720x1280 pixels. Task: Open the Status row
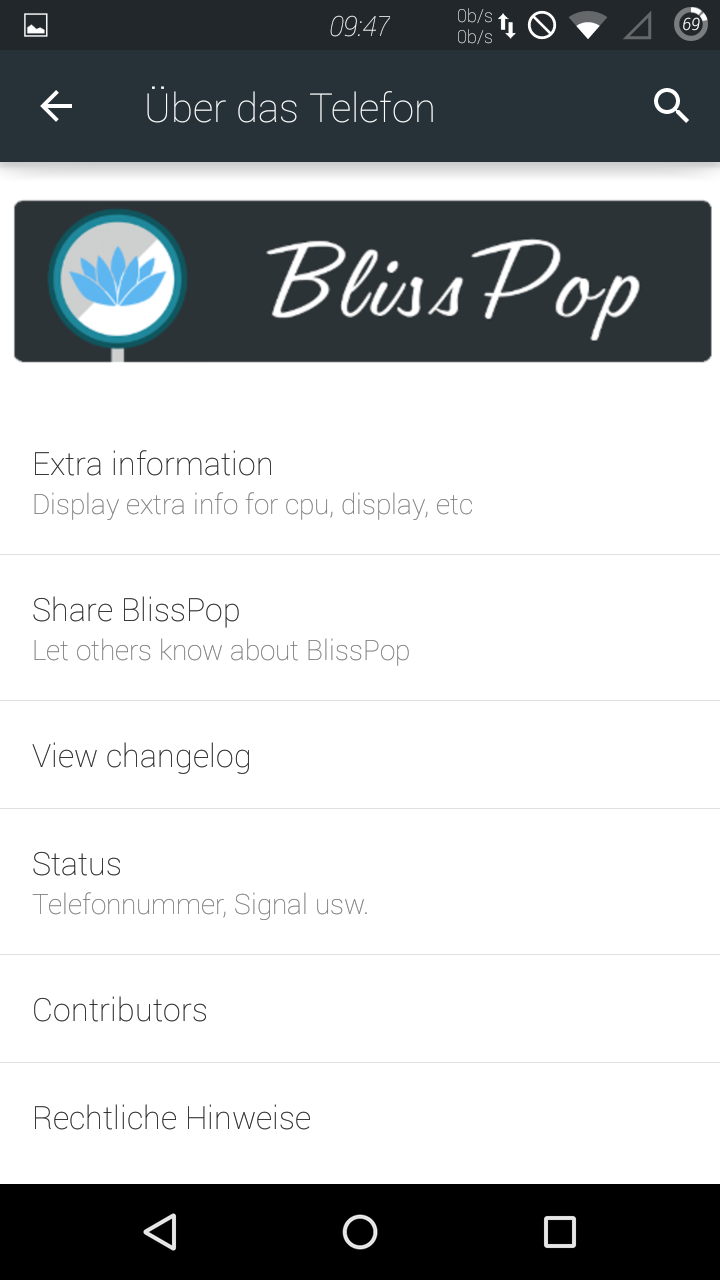[x=360, y=882]
